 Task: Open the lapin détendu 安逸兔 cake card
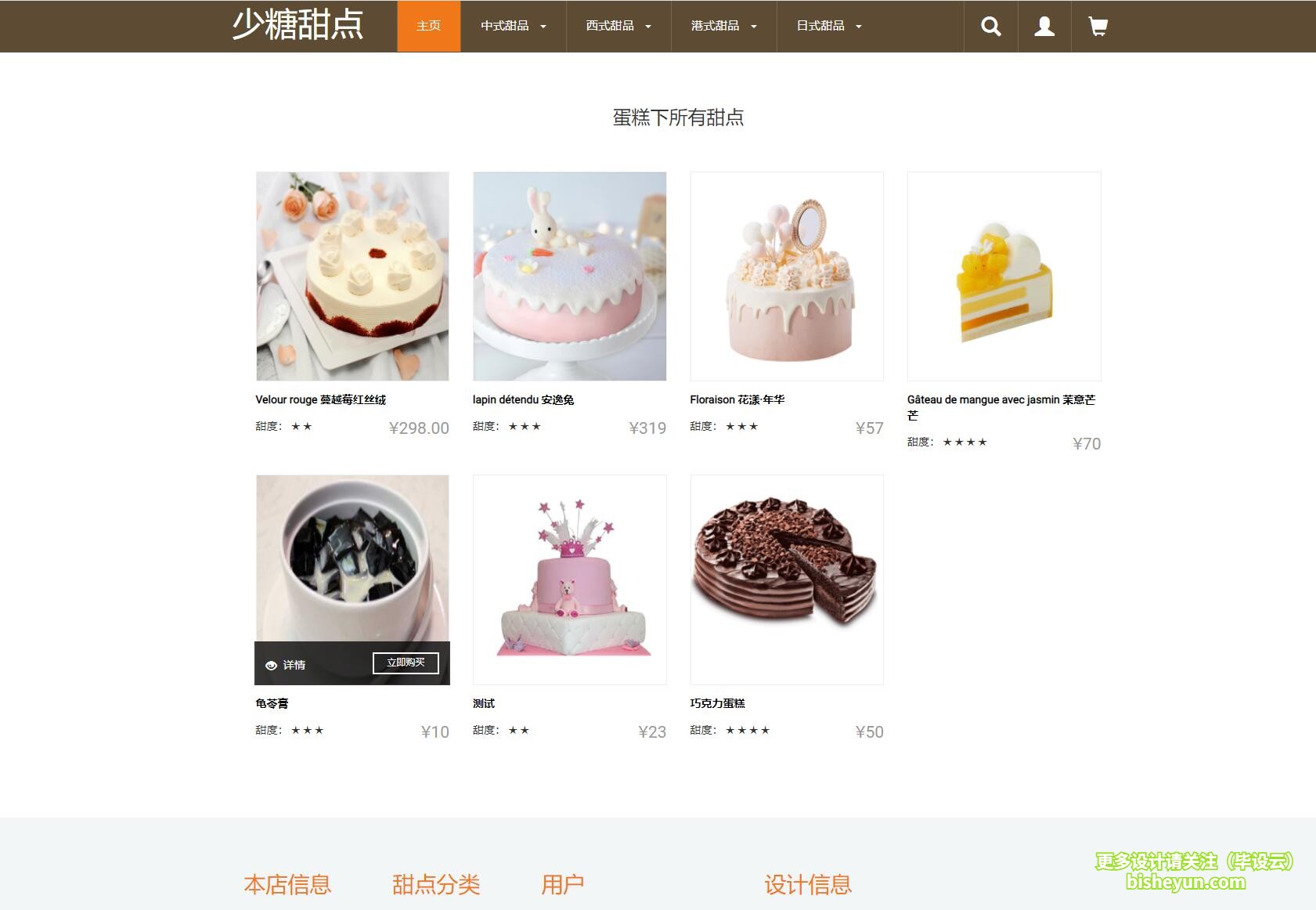point(569,276)
